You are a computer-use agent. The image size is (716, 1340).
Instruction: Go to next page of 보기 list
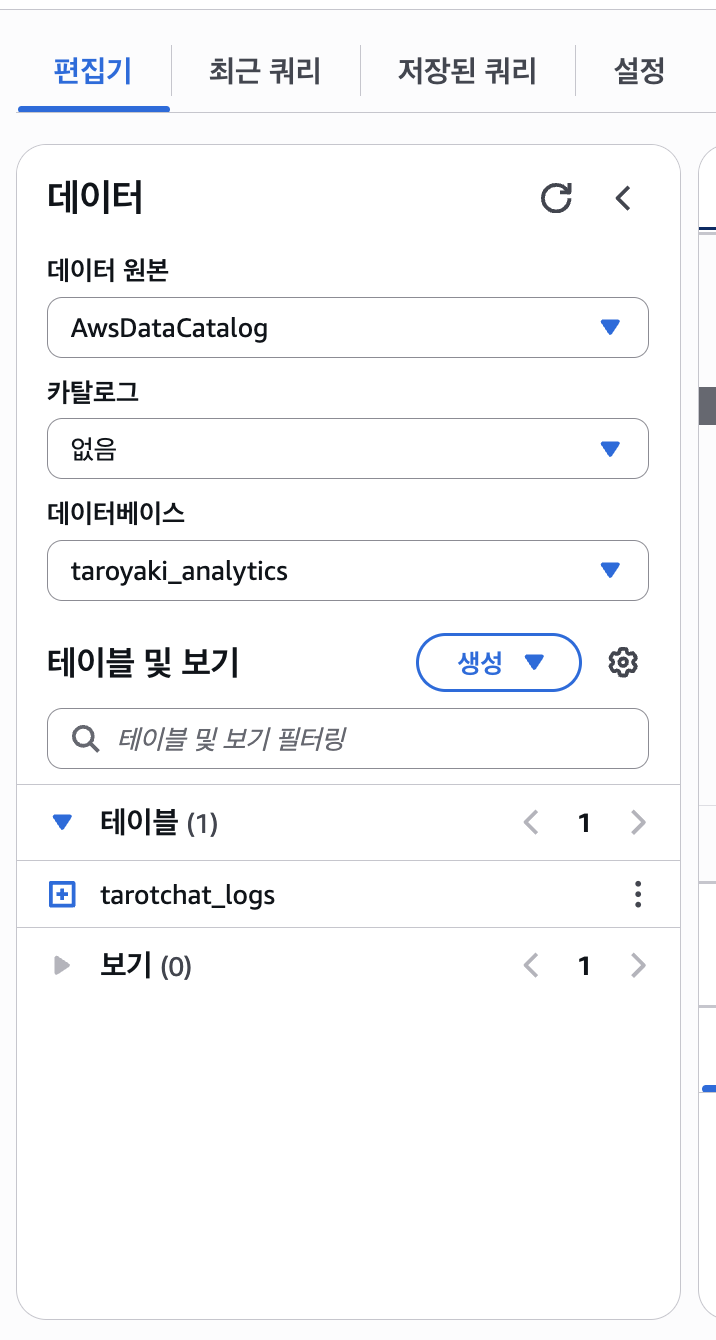point(638,965)
